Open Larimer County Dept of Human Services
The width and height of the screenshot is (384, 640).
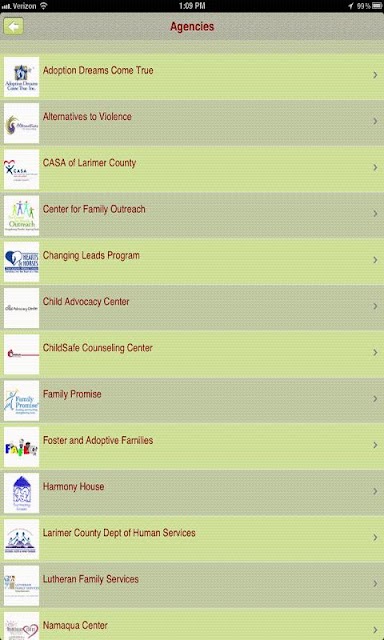(x=192, y=539)
